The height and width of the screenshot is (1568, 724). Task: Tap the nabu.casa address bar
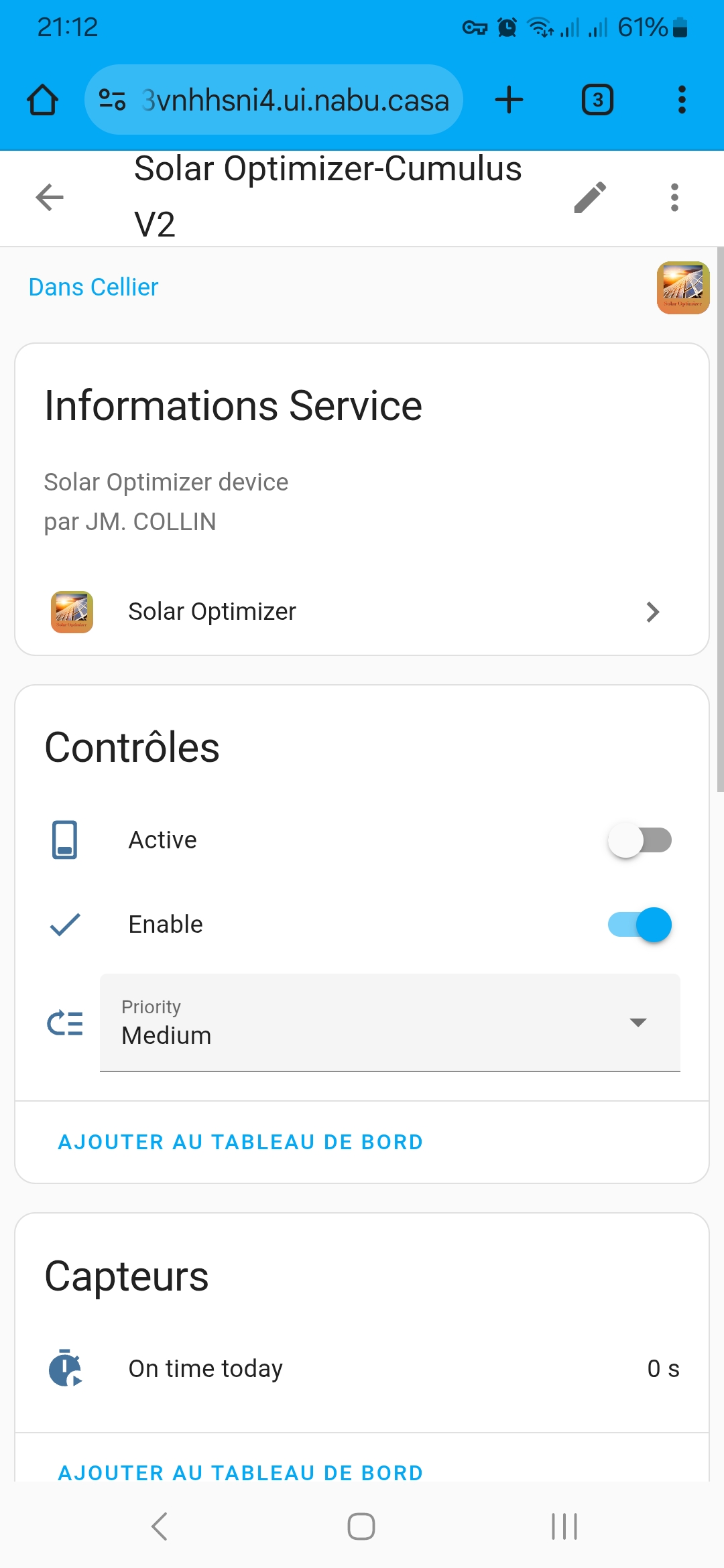pyautogui.click(x=274, y=100)
